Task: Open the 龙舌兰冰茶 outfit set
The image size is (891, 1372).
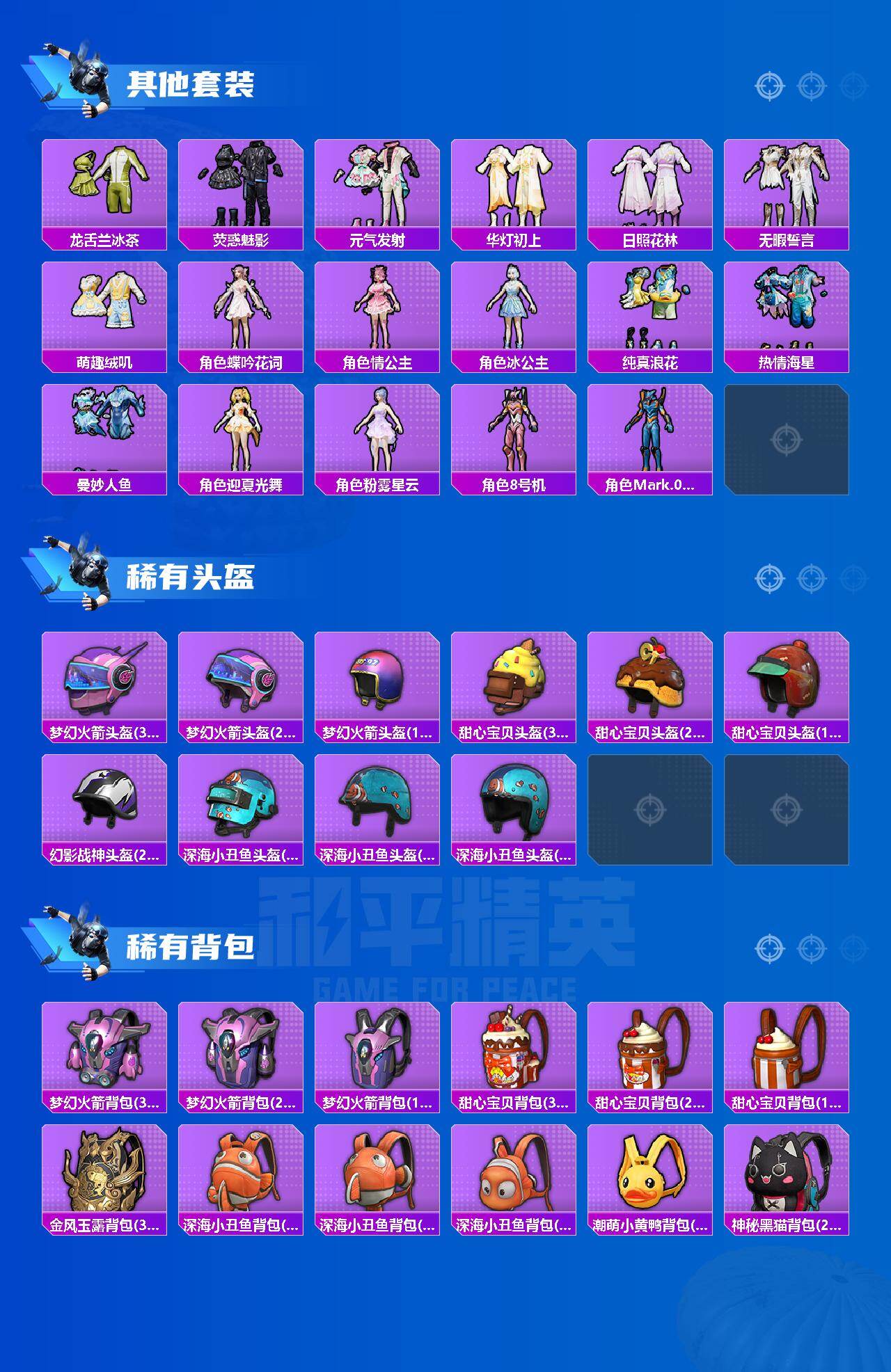Action: coord(103,184)
